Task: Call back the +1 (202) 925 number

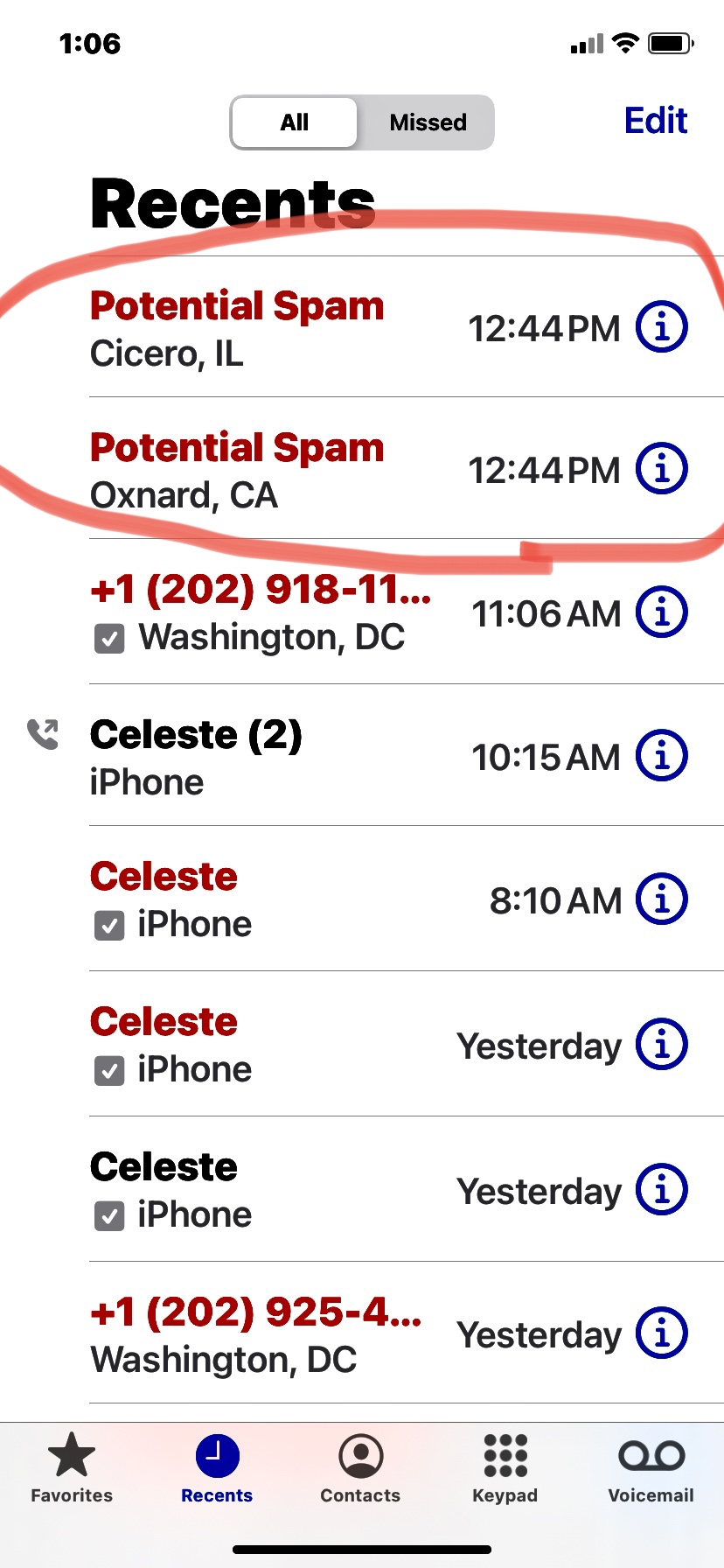Action: tap(262, 1333)
